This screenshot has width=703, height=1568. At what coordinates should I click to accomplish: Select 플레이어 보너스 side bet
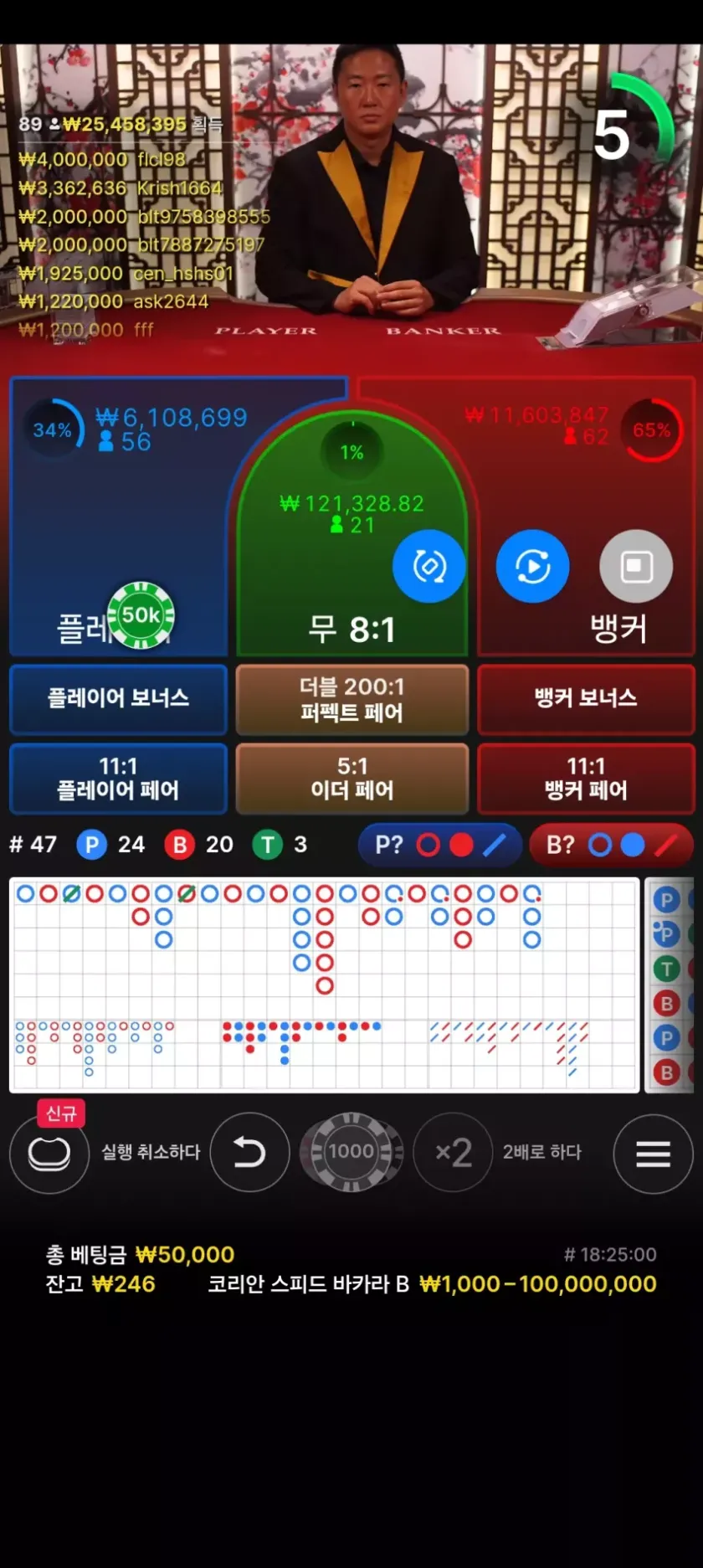pos(118,698)
